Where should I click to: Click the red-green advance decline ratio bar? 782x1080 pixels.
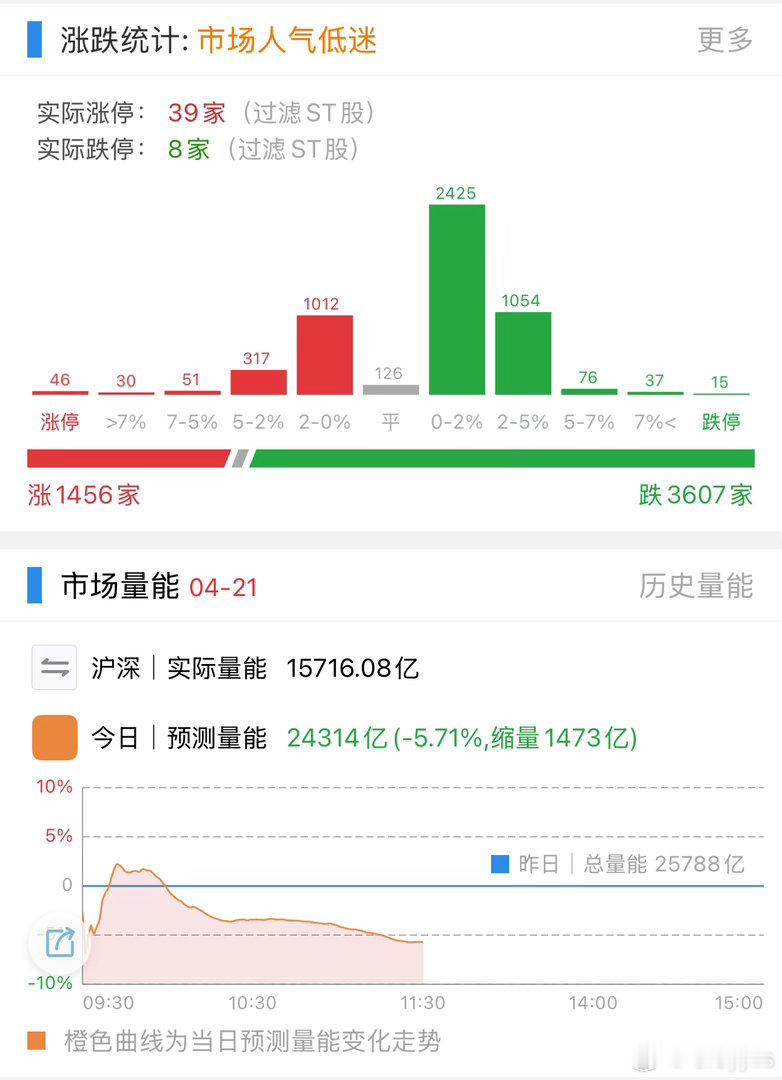pyautogui.click(x=390, y=461)
